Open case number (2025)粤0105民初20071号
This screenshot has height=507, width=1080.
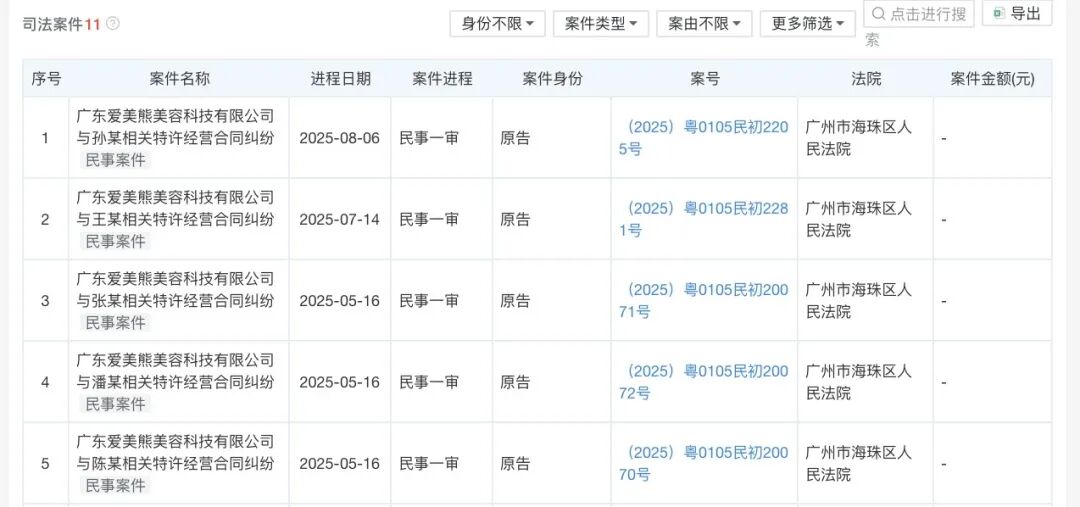click(704, 300)
